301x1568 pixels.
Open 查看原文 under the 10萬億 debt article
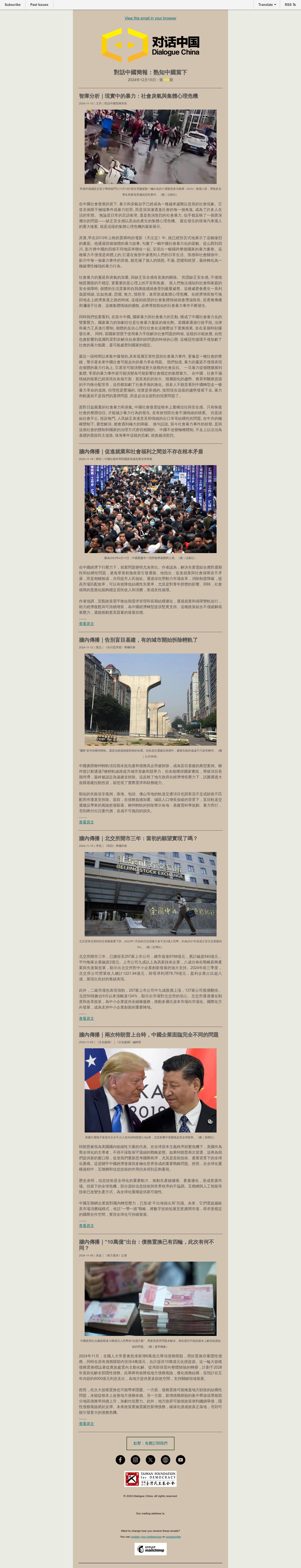coord(87,1424)
